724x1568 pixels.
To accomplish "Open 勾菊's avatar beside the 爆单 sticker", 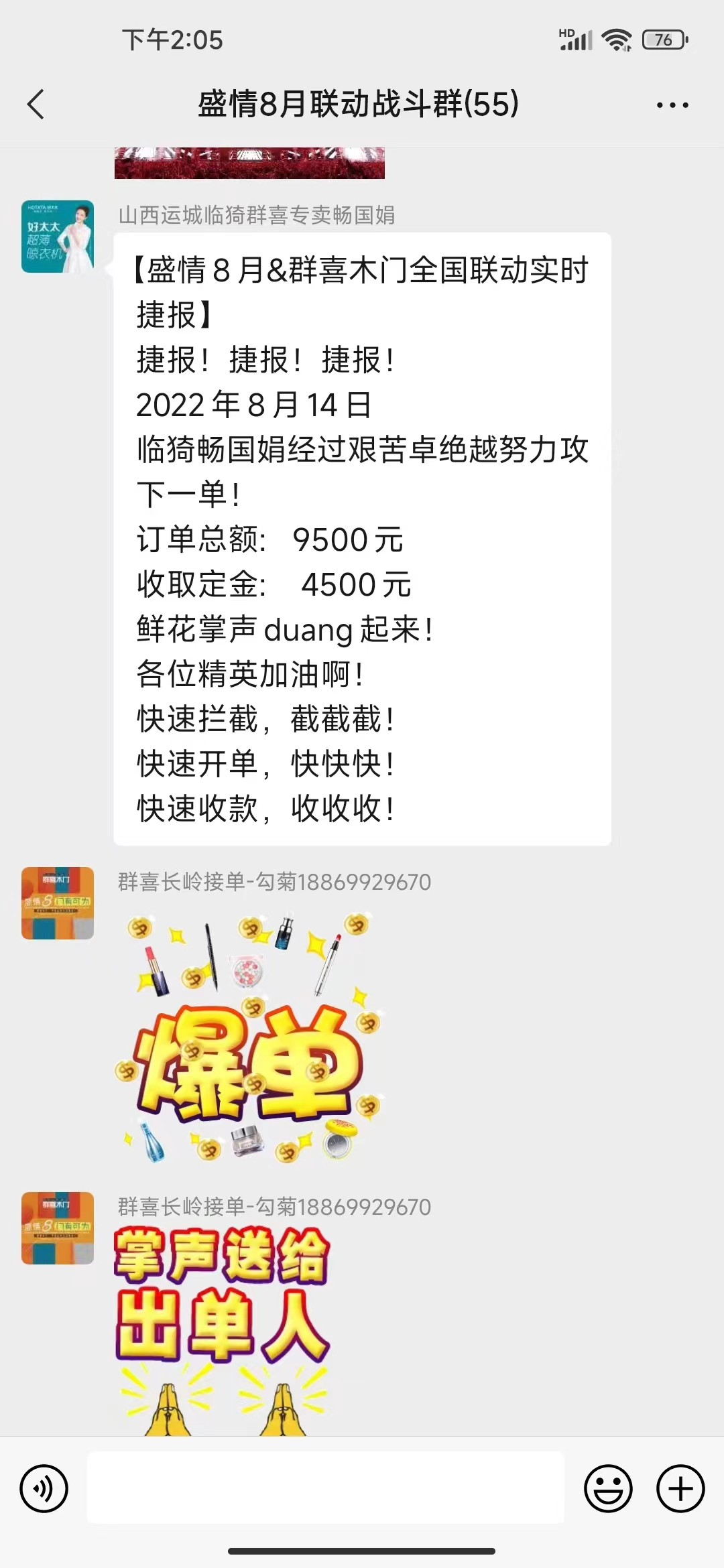I will click(x=58, y=903).
